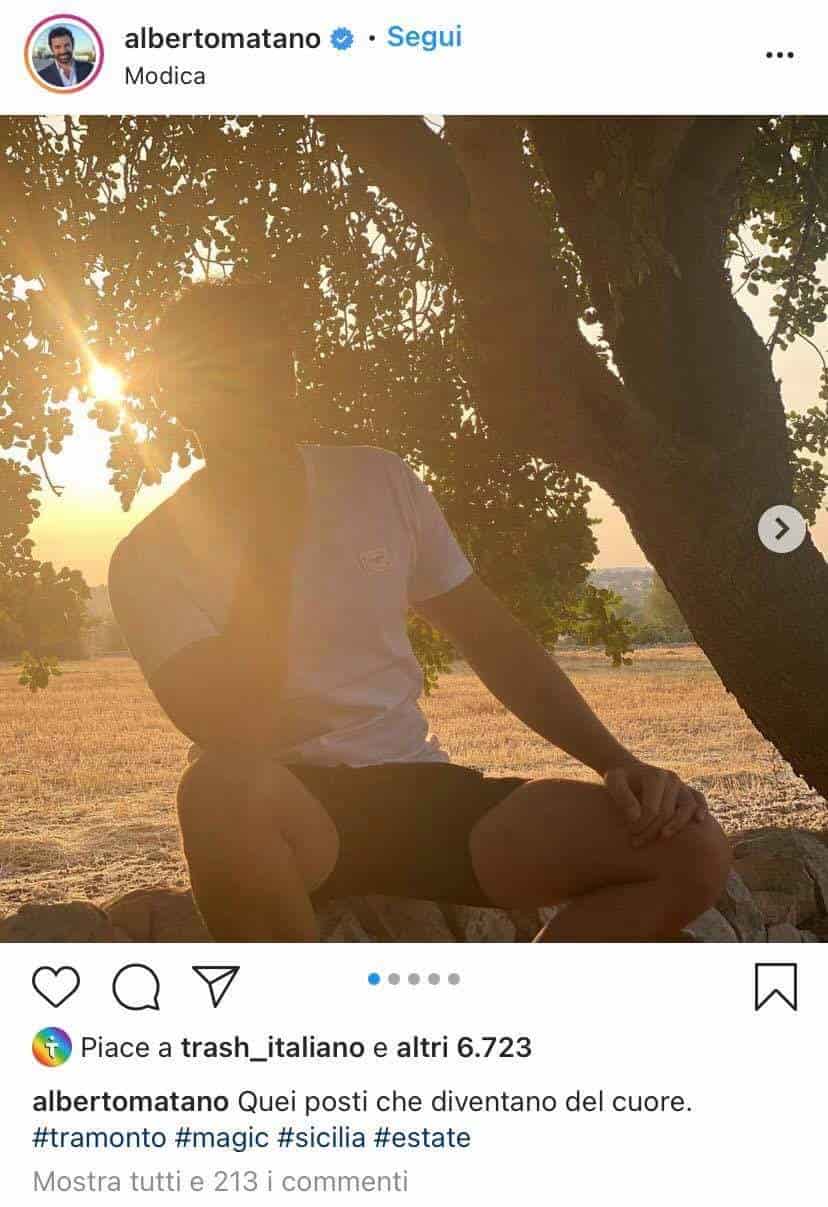The width and height of the screenshot is (828, 1207).
Task: Open the #estate hashtag
Action: pos(422,1137)
